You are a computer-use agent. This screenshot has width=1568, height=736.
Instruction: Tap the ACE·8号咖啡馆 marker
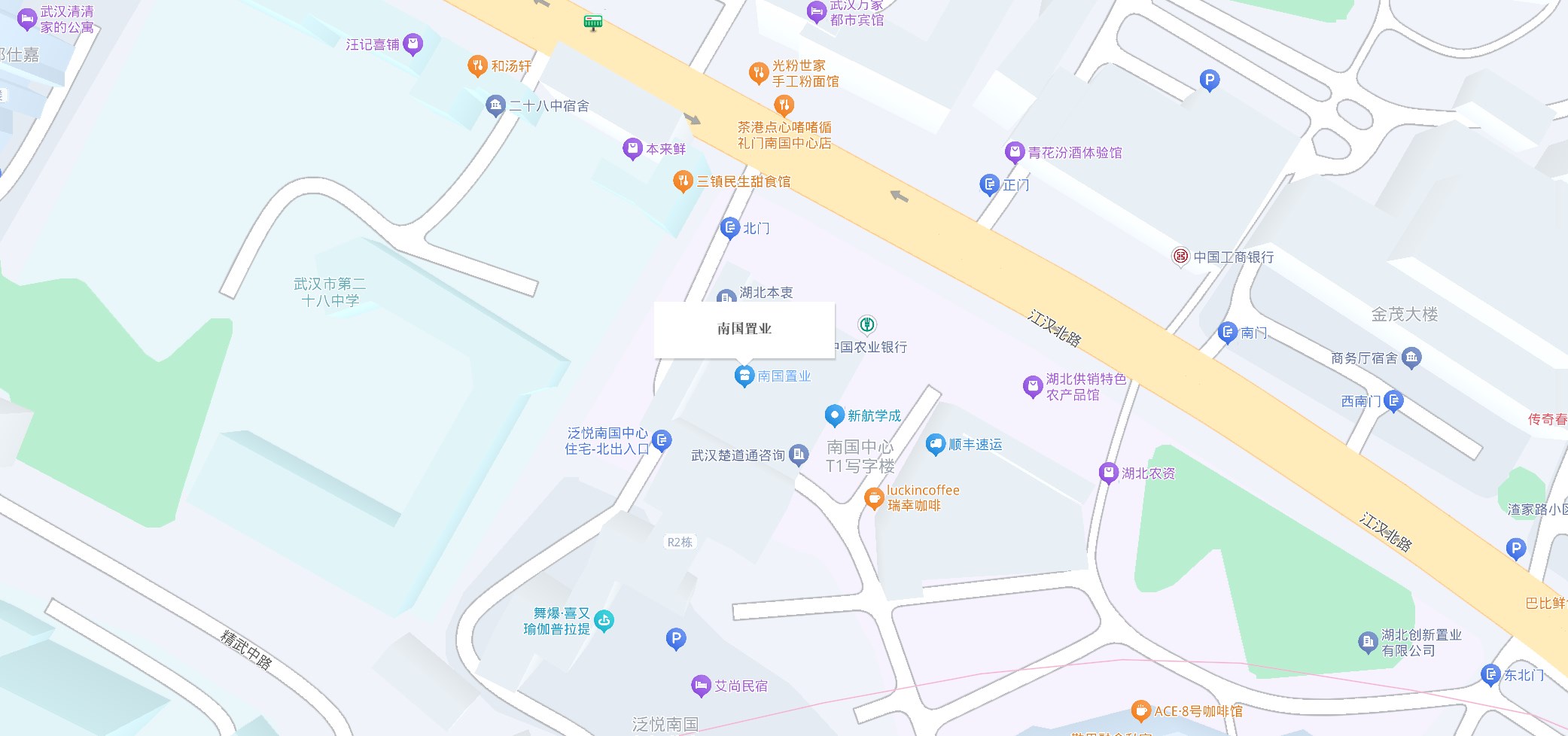(x=1141, y=710)
